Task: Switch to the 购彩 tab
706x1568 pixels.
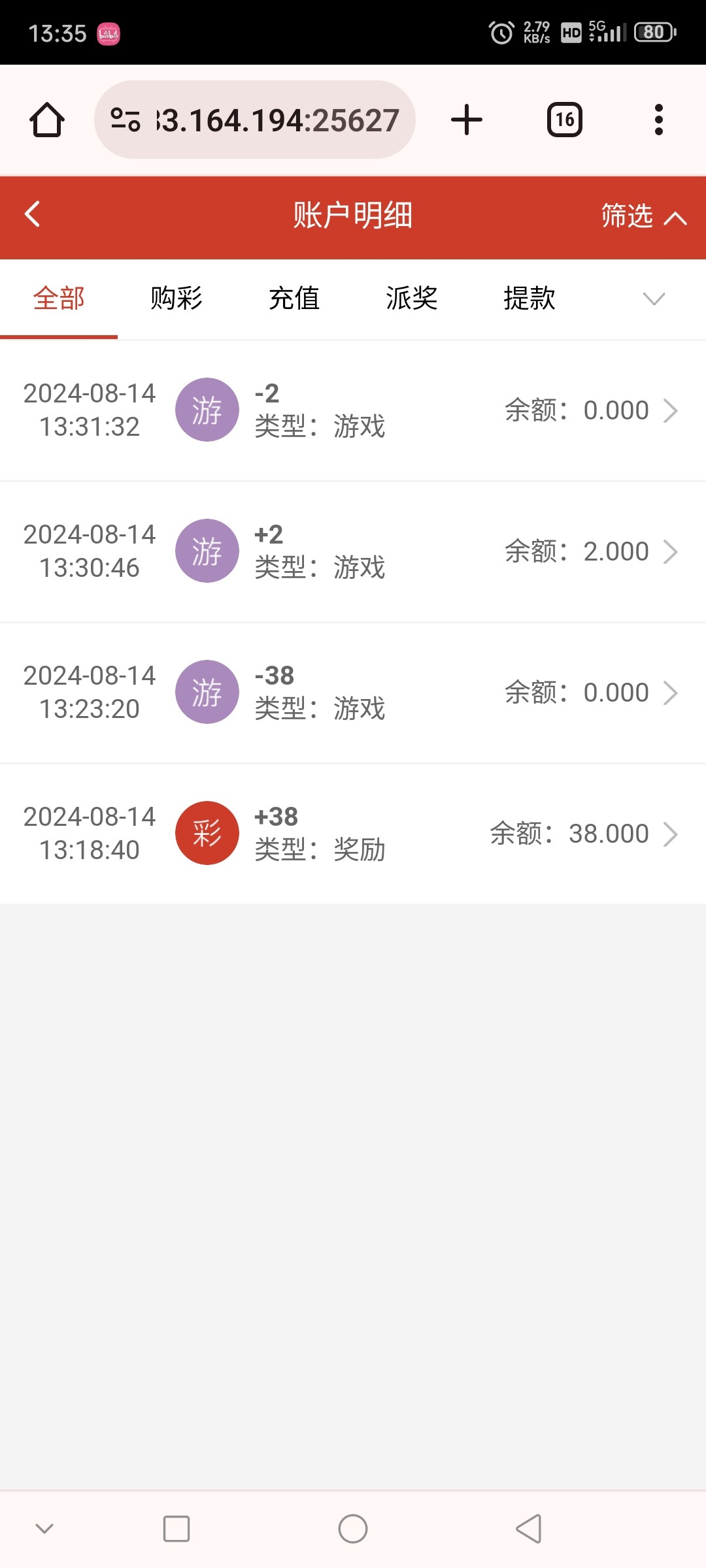Action: click(176, 299)
